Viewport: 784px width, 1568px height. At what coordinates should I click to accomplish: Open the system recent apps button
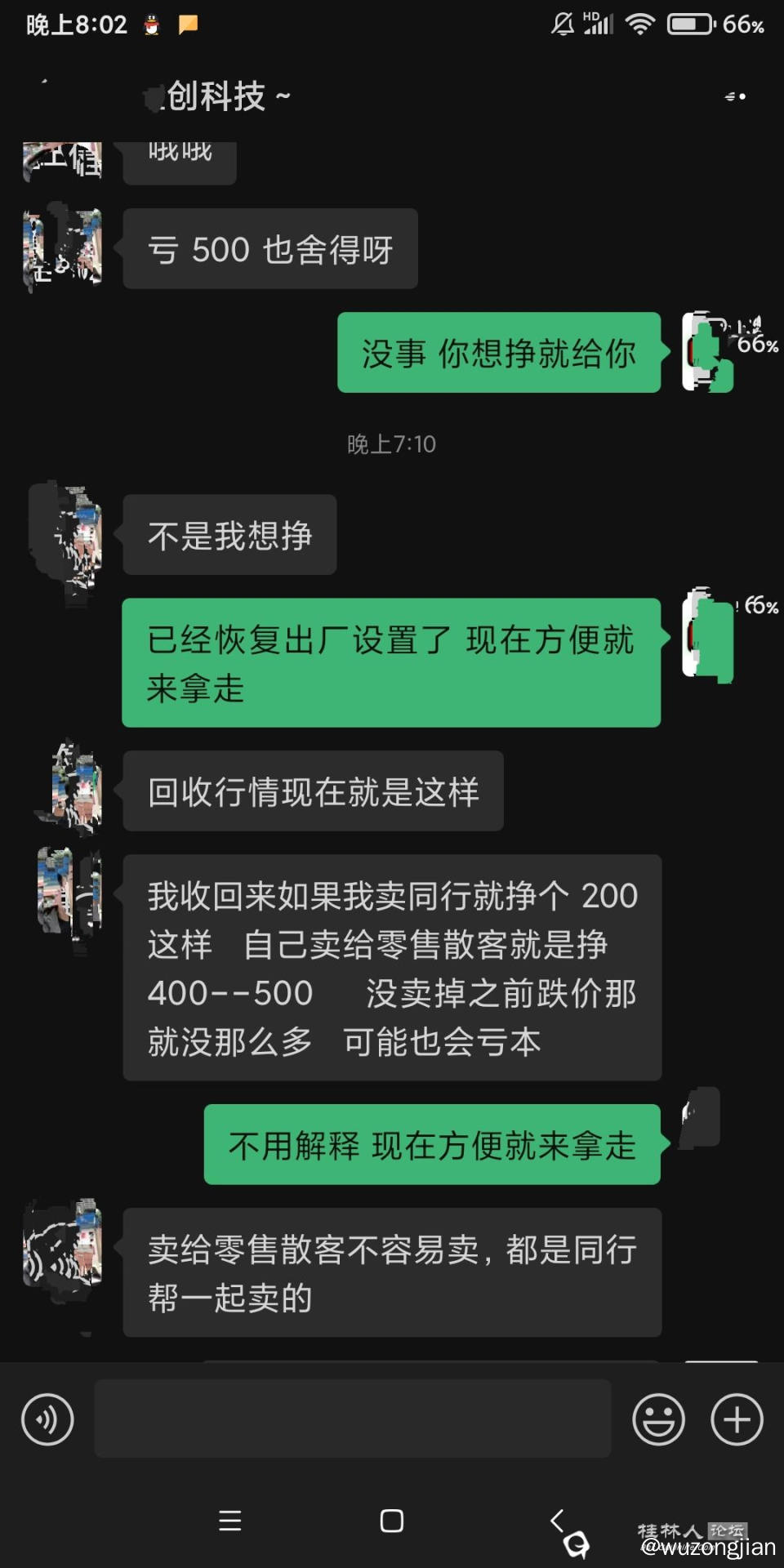click(230, 1521)
